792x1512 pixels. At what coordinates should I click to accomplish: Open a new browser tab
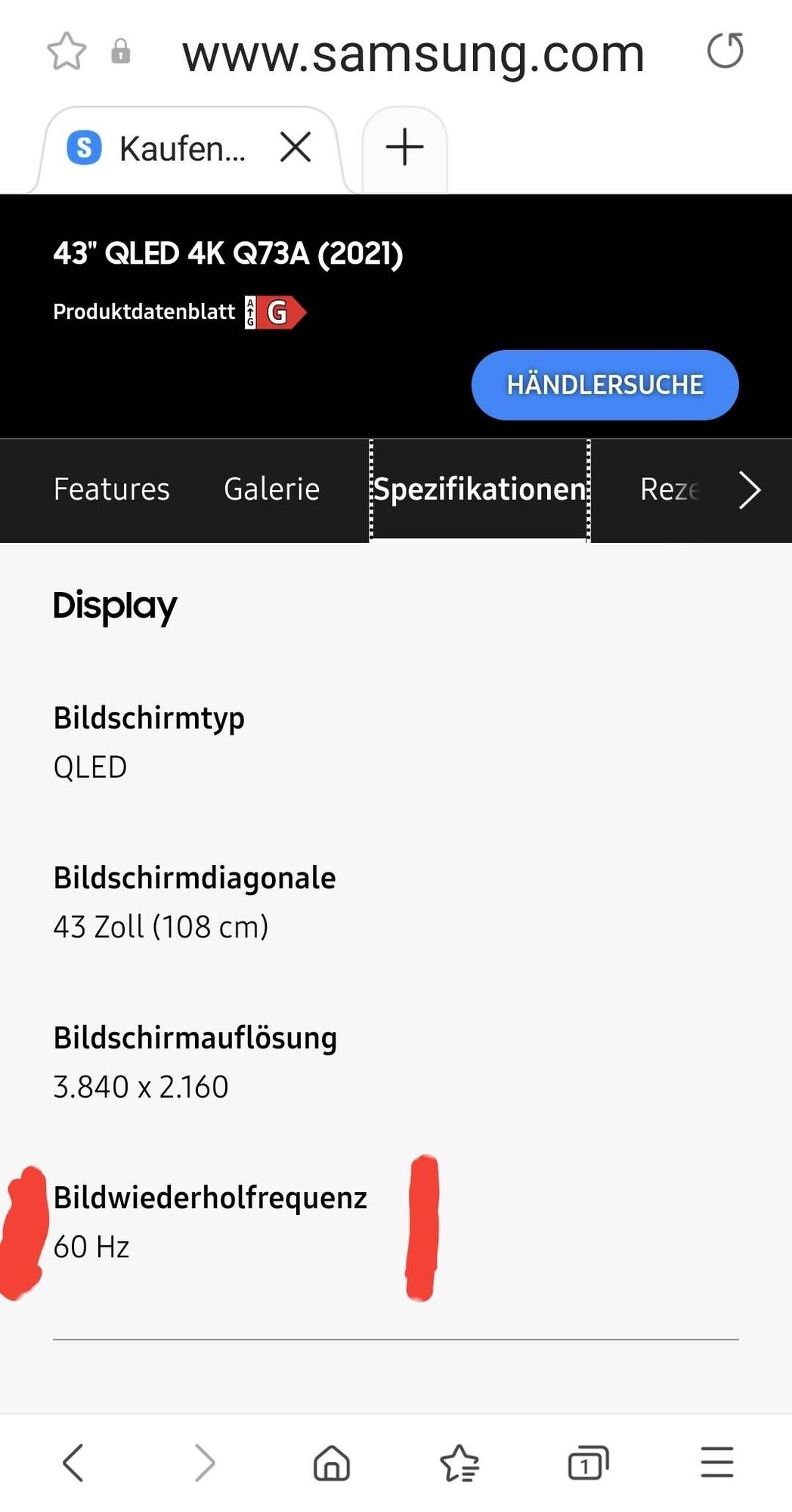coord(404,147)
